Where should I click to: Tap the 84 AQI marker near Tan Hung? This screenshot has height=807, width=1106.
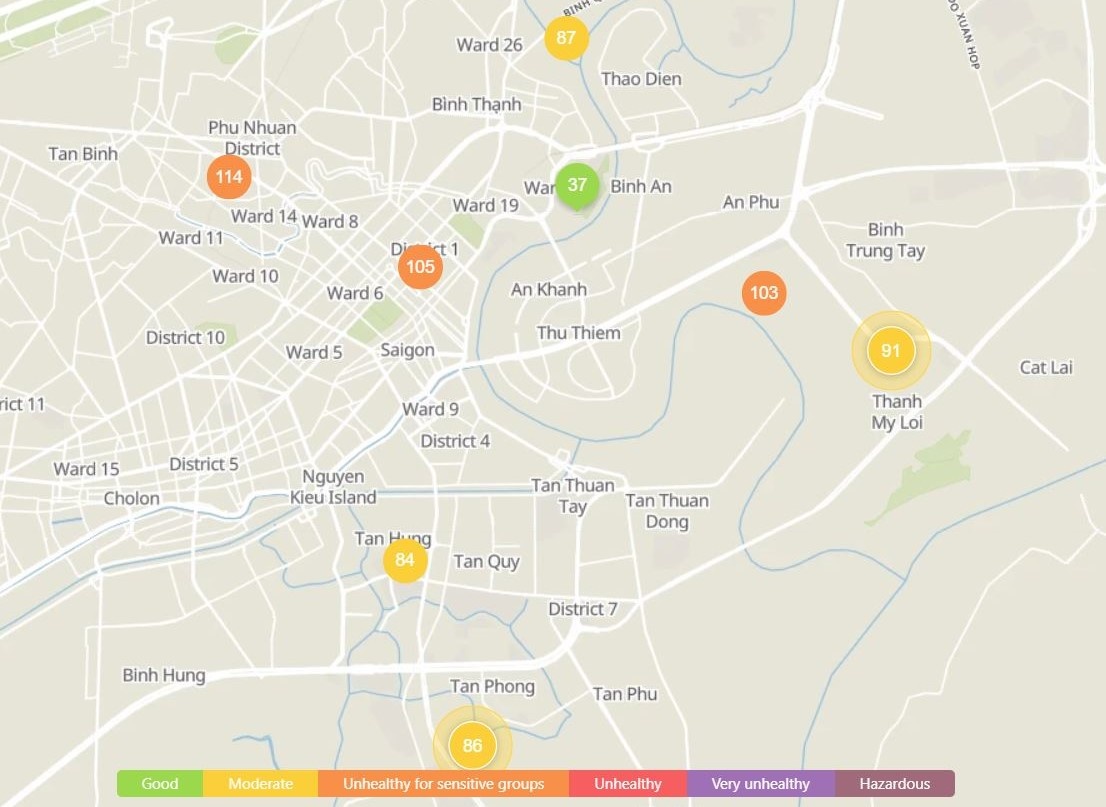tap(405, 560)
